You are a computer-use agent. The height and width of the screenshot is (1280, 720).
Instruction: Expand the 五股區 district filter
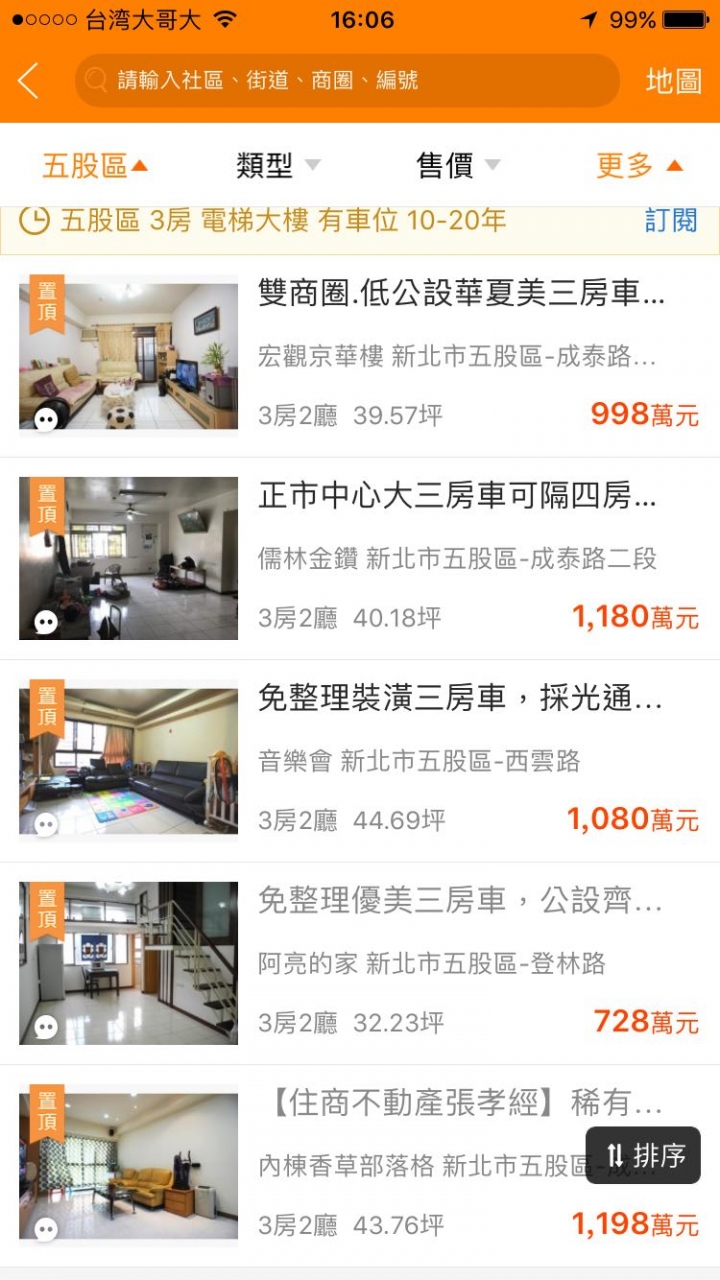click(x=94, y=166)
